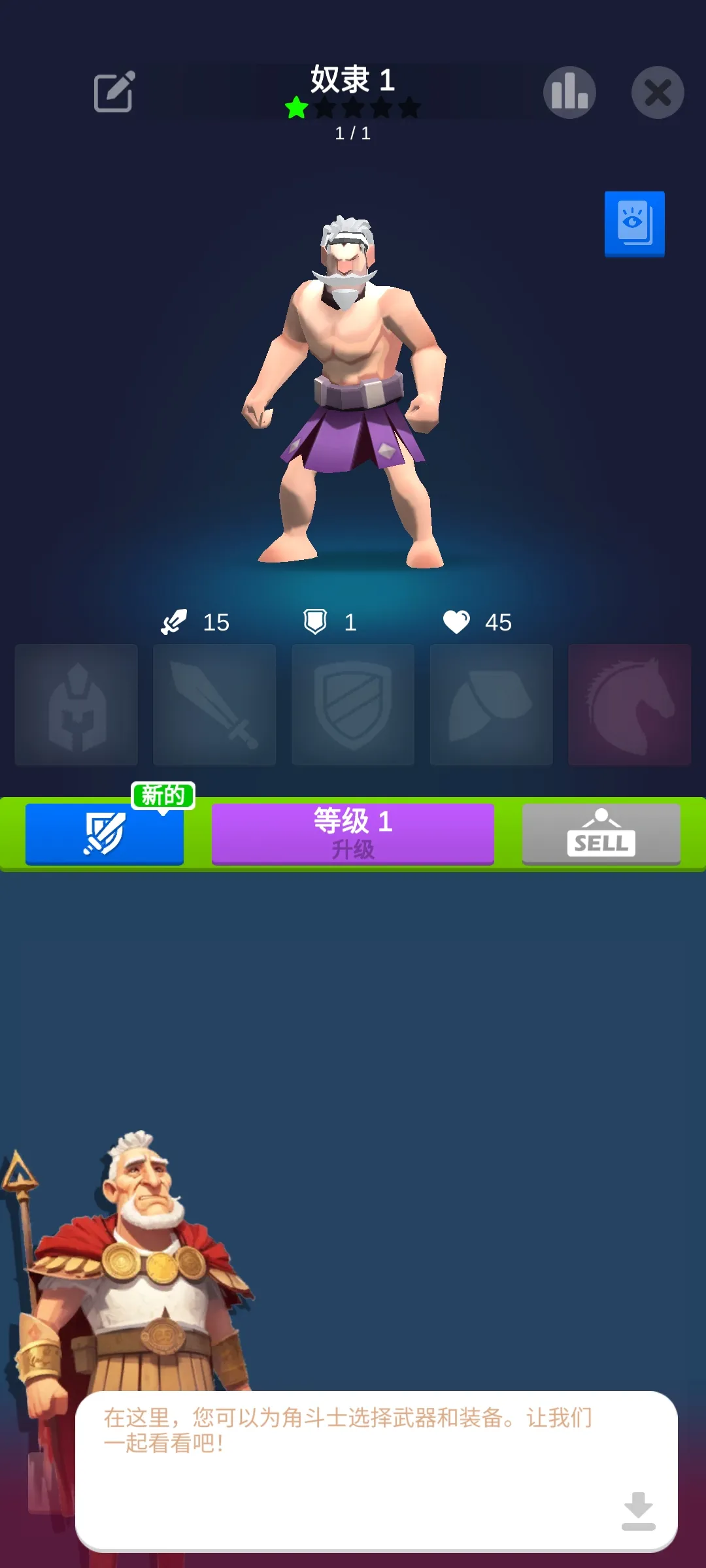706x1568 pixels.
Task: Select the empty shoulder armor slot
Action: pyautogui.click(x=491, y=705)
